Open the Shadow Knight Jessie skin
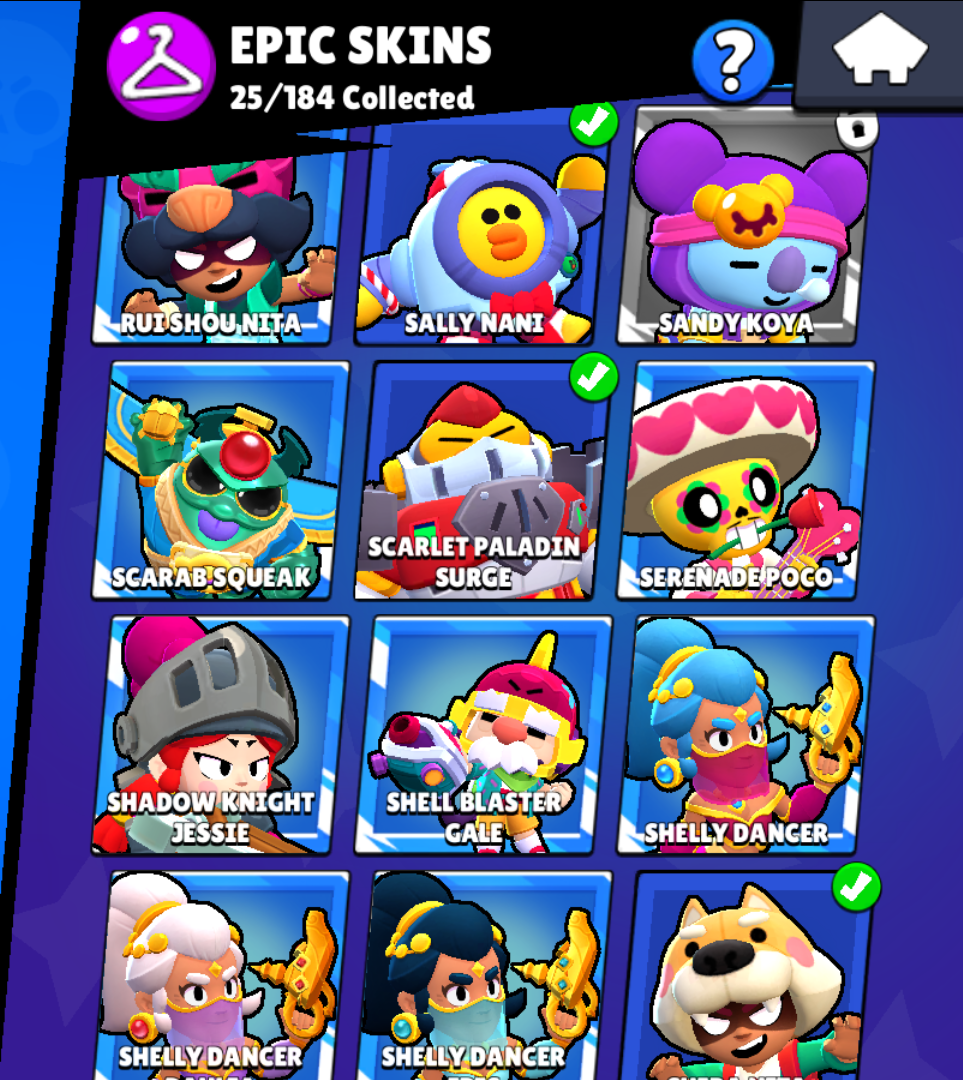The width and height of the screenshot is (963, 1080). pyautogui.click(x=222, y=735)
